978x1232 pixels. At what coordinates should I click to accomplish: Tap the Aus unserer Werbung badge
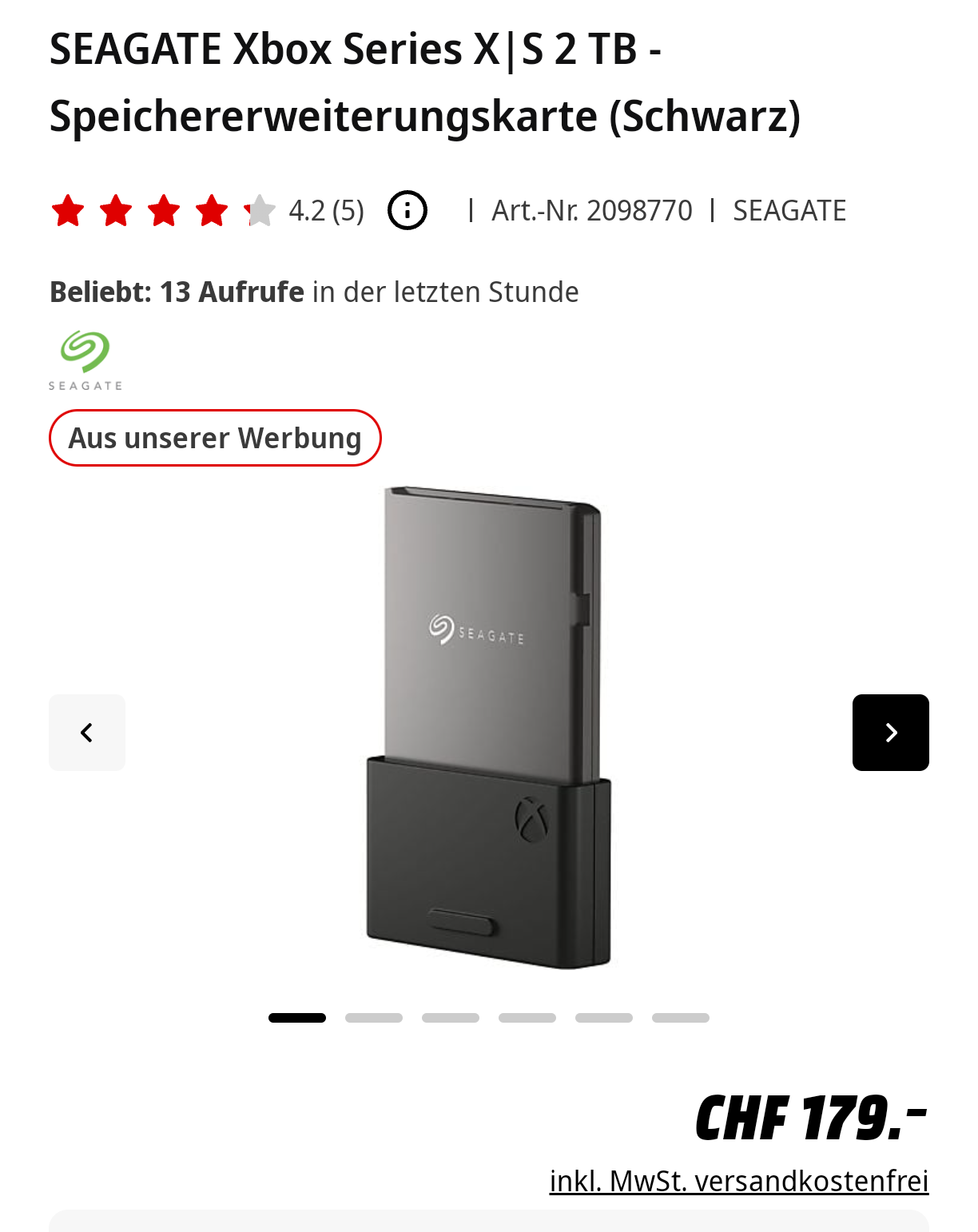click(215, 438)
